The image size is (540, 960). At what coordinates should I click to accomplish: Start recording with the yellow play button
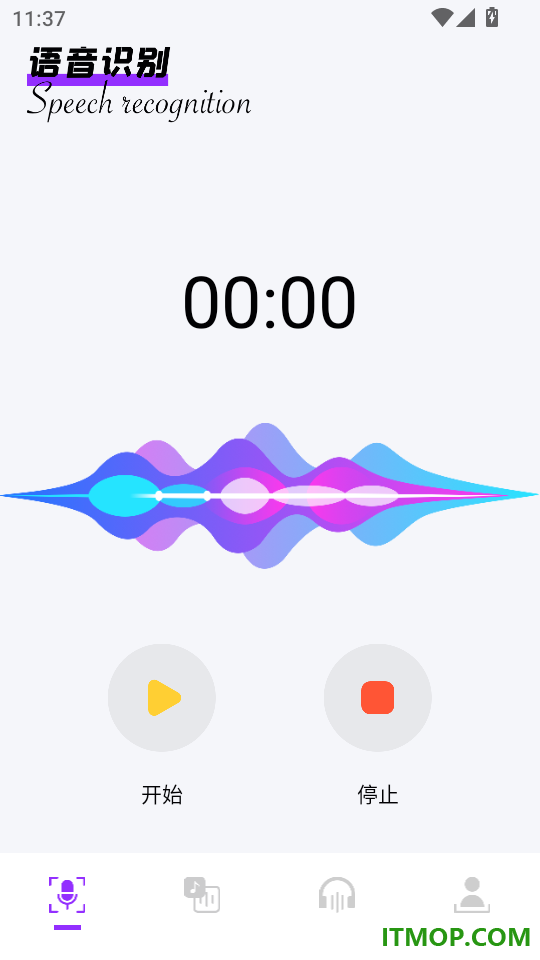(x=162, y=697)
